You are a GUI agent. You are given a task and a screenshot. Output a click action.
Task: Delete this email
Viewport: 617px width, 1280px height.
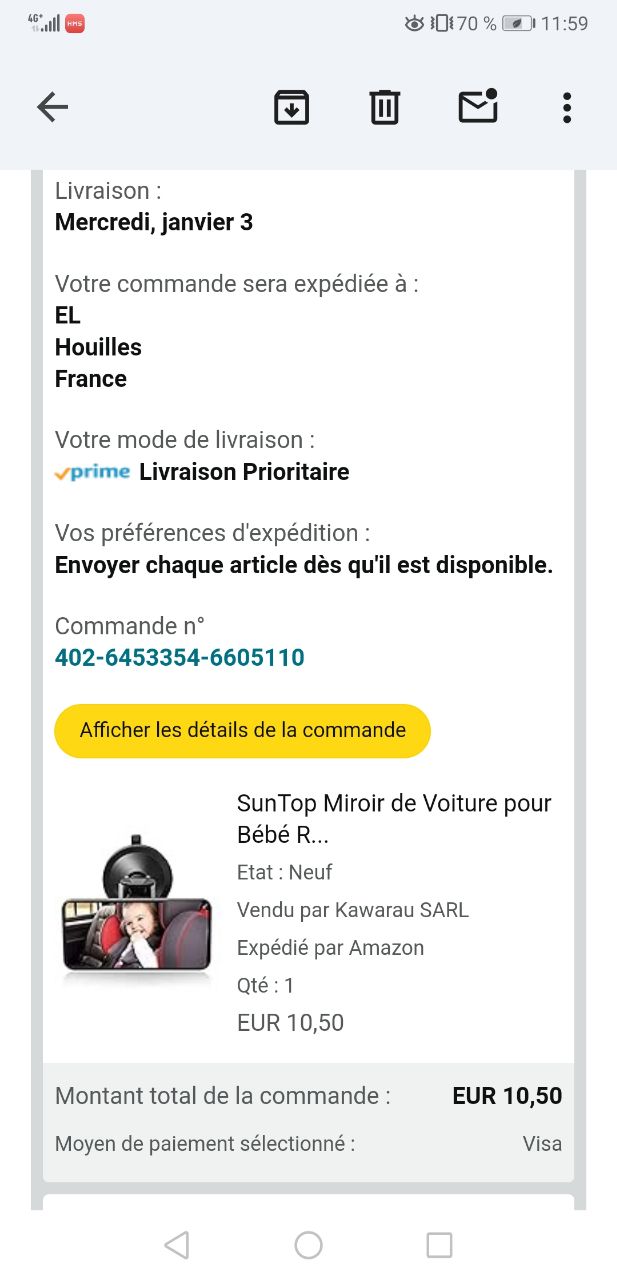pyautogui.click(x=385, y=107)
